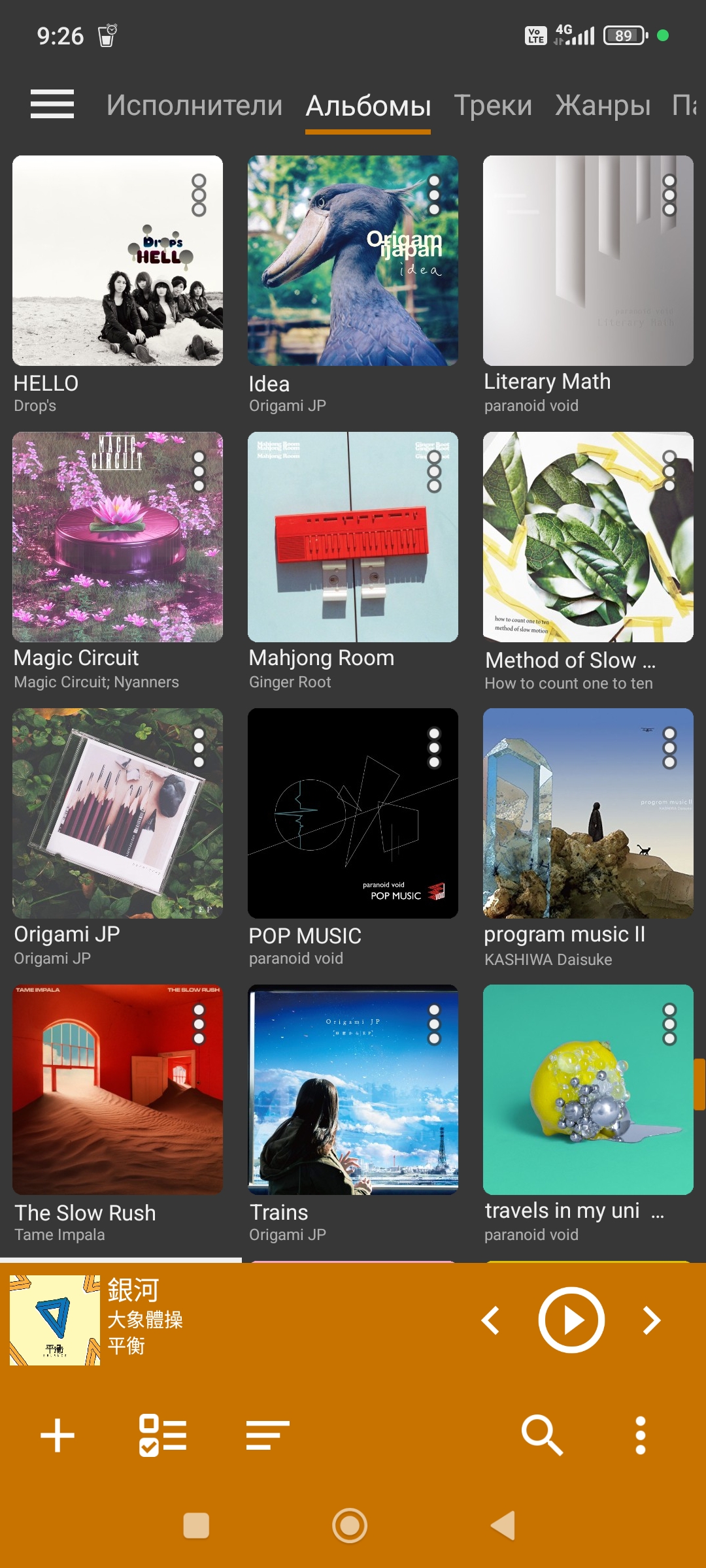Open The Slow Rush album
The width and height of the screenshot is (706, 1568).
118,1090
